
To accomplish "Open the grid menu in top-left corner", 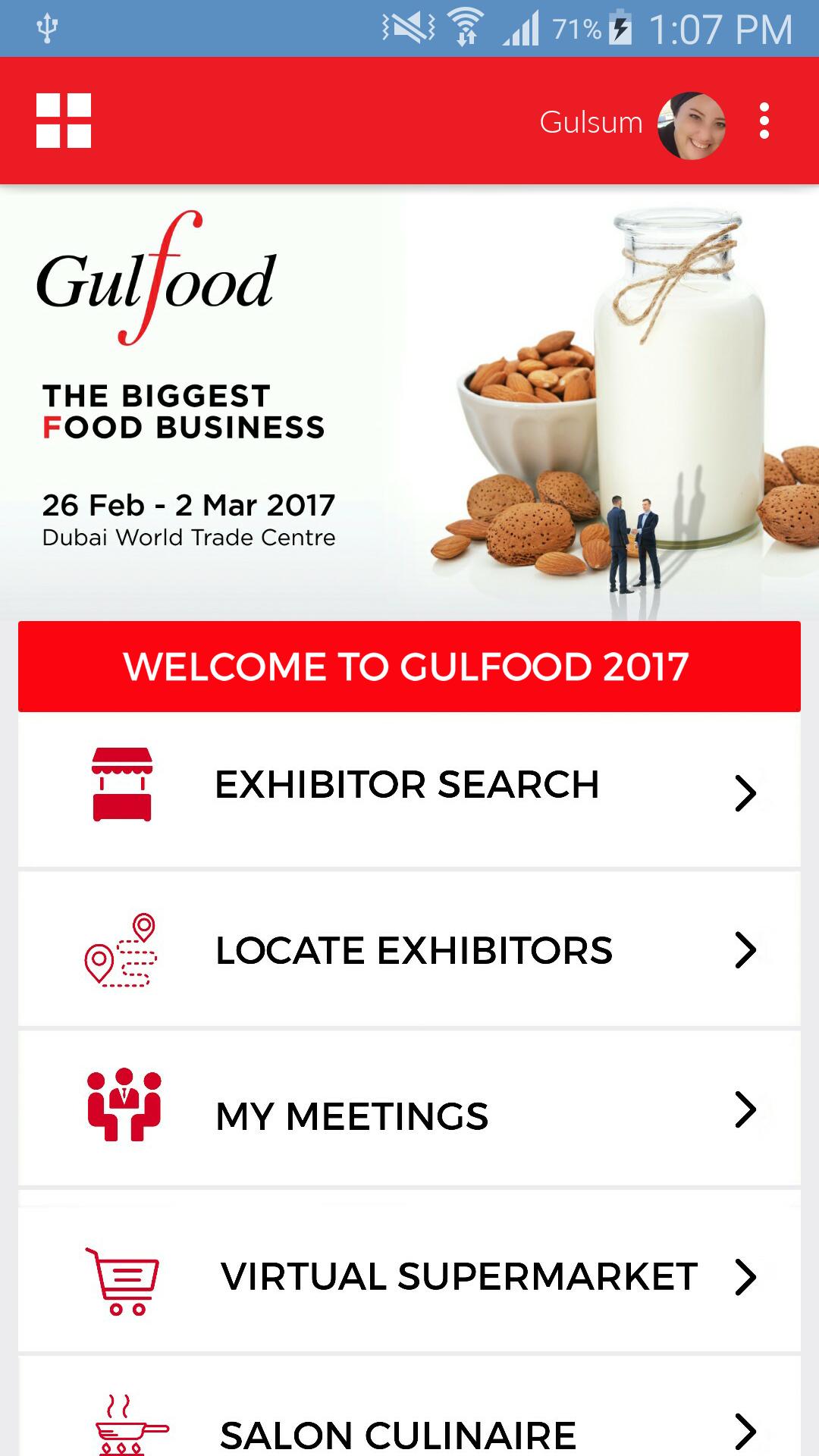I will click(64, 121).
